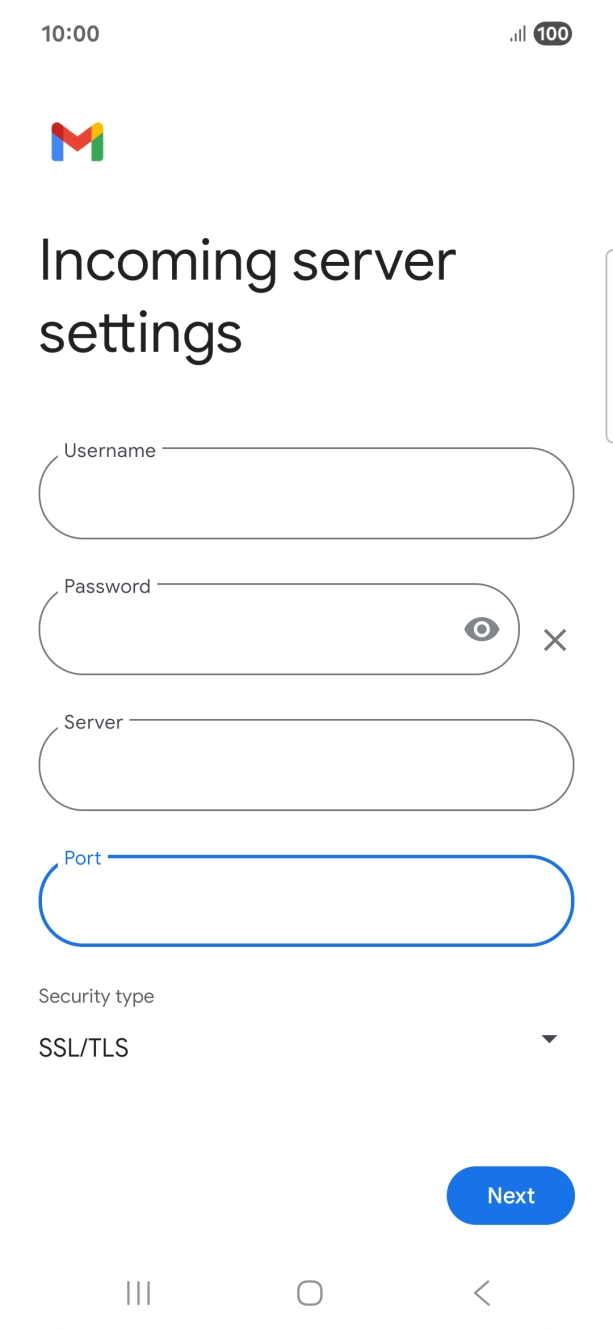Continue with the Next button
This screenshot has height=1330, width=613.
tap(511, 1195)
